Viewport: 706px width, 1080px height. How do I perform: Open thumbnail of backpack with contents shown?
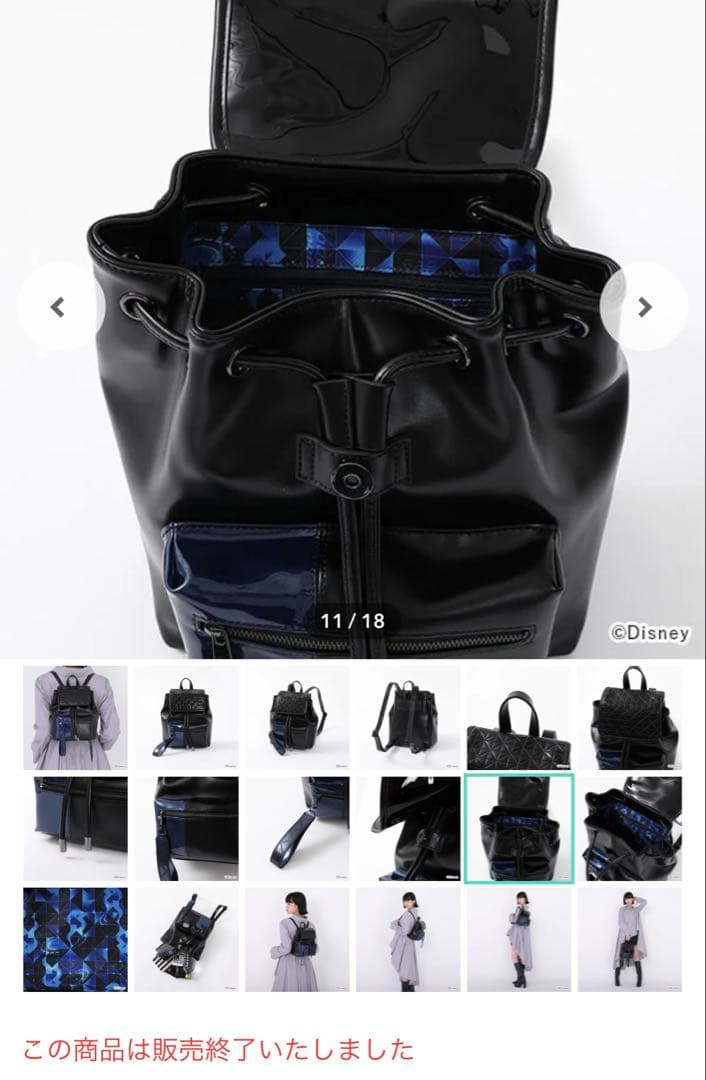click(186, 939)
